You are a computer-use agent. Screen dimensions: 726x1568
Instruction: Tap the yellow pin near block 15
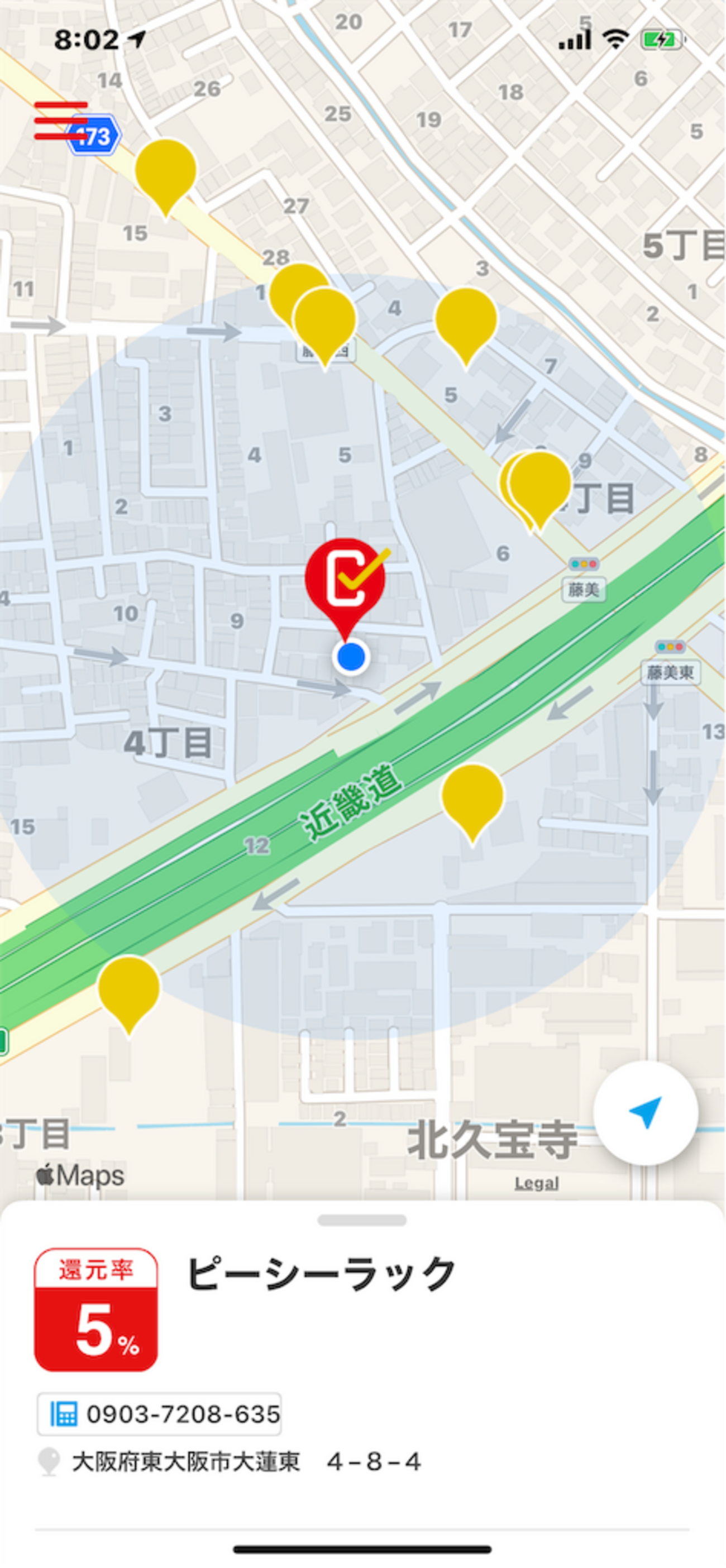[x=165, y=170]
